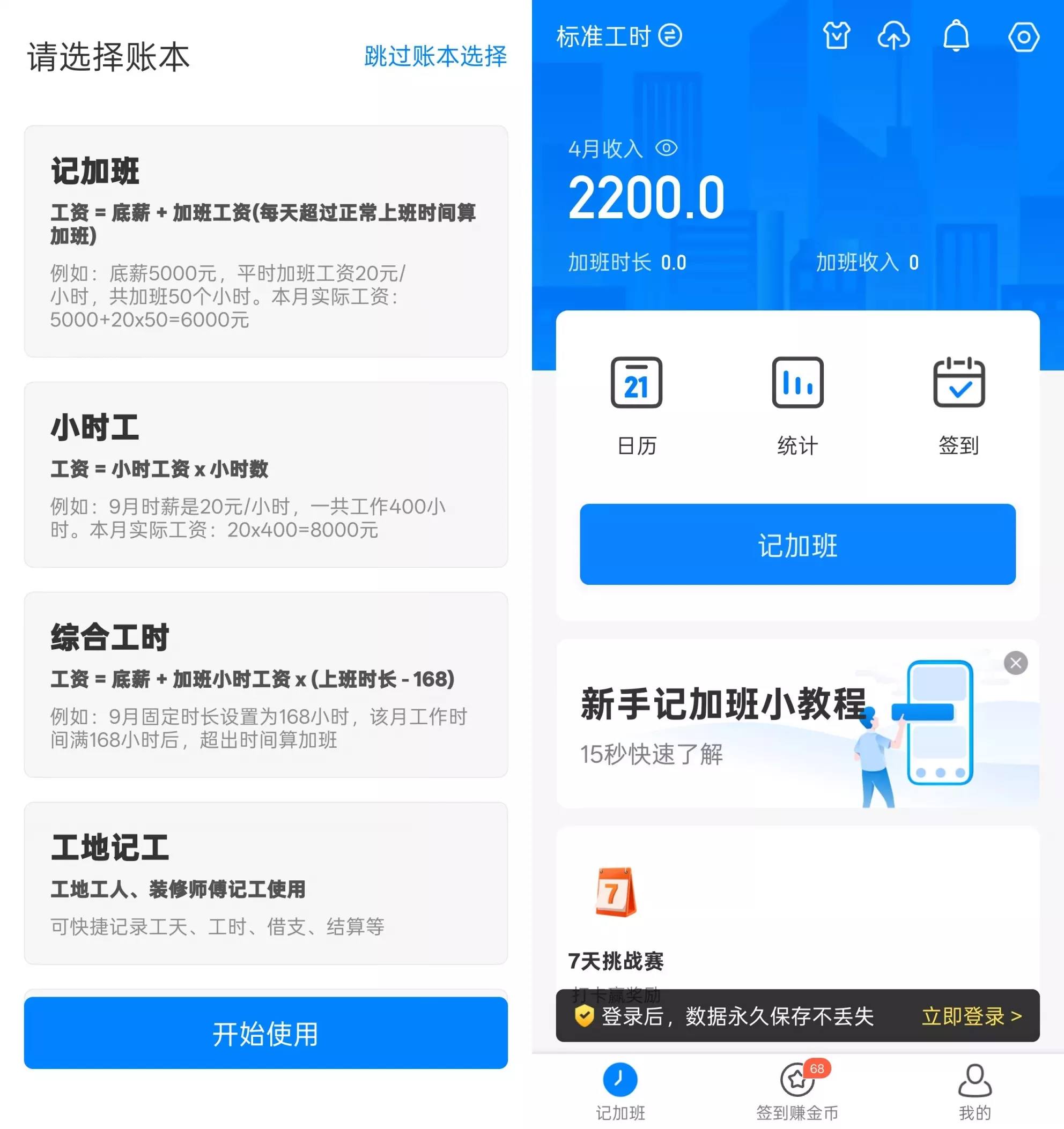Tap the 跳过账本选择 skip link
This screenshot has height=1129, width=1064.
[435, 56]
